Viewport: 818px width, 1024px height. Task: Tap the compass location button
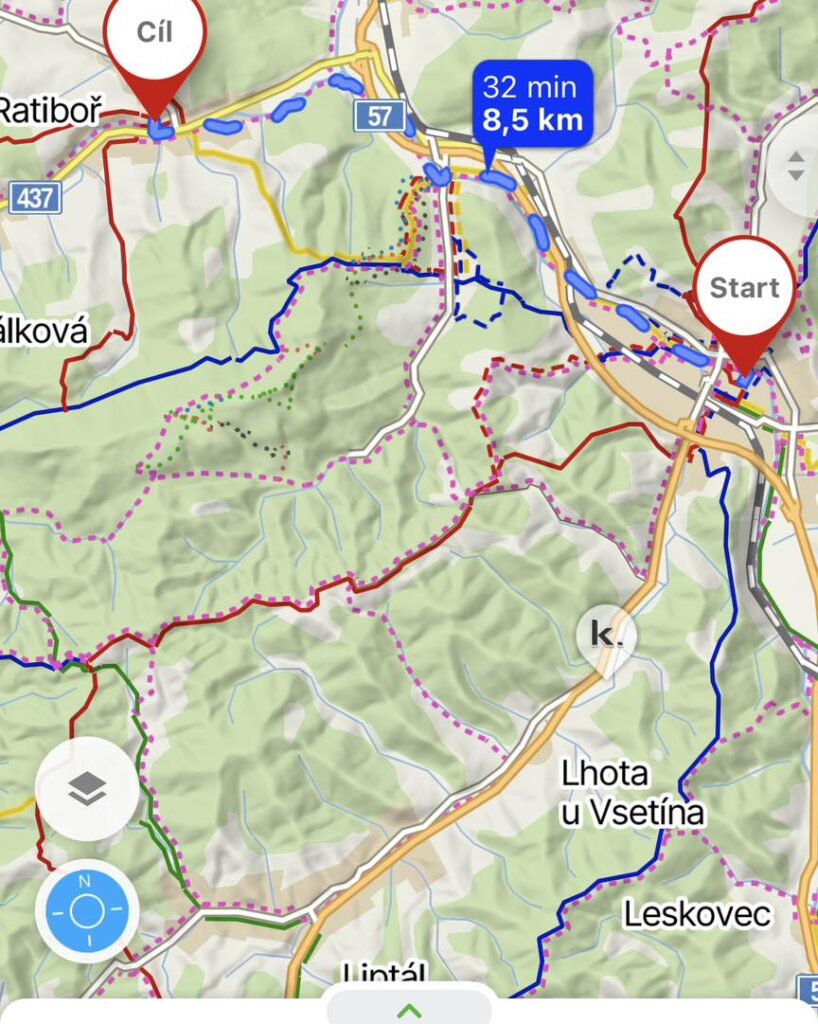coord(87,910)
